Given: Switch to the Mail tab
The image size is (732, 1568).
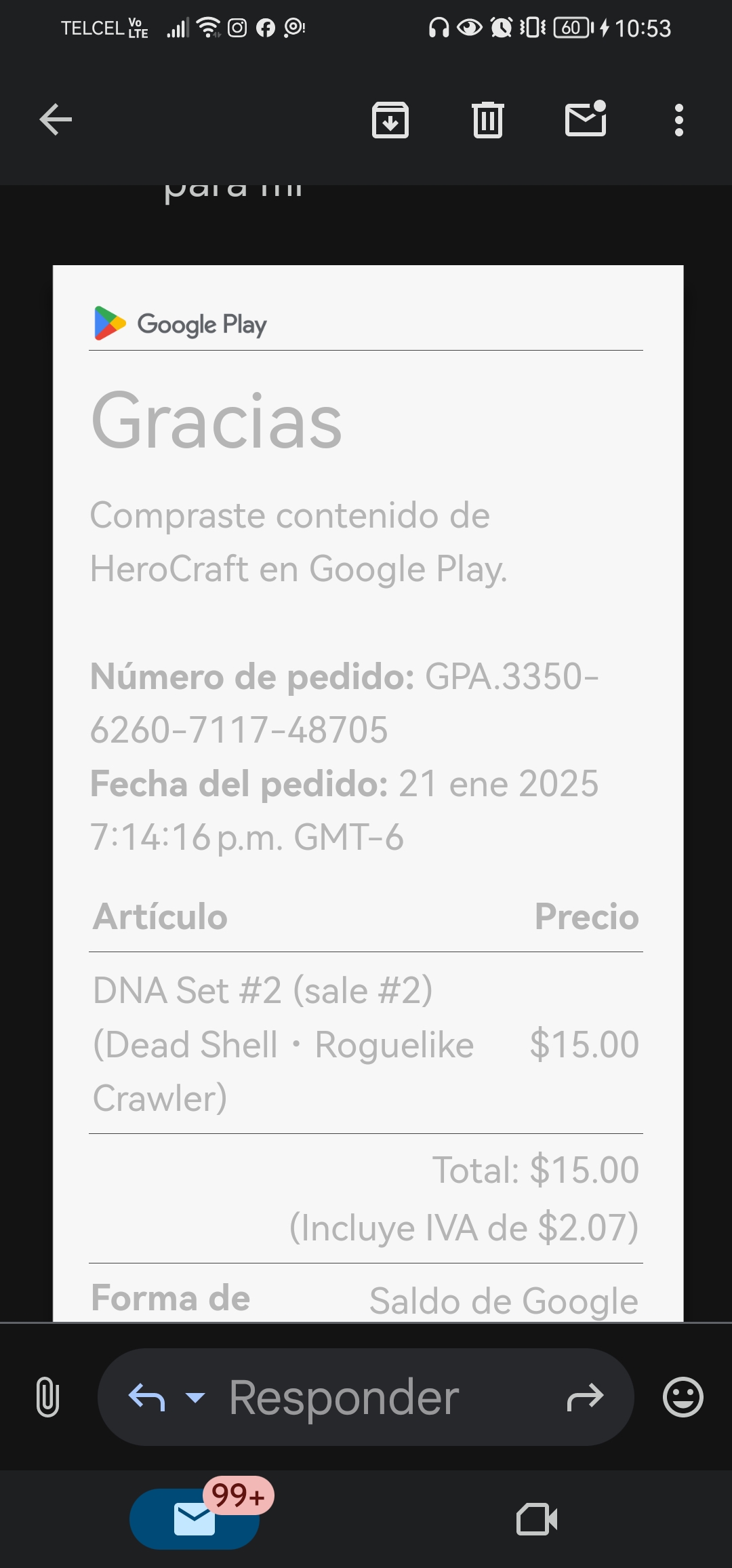Looking at the screenshot, I should tap(195, 1519).
